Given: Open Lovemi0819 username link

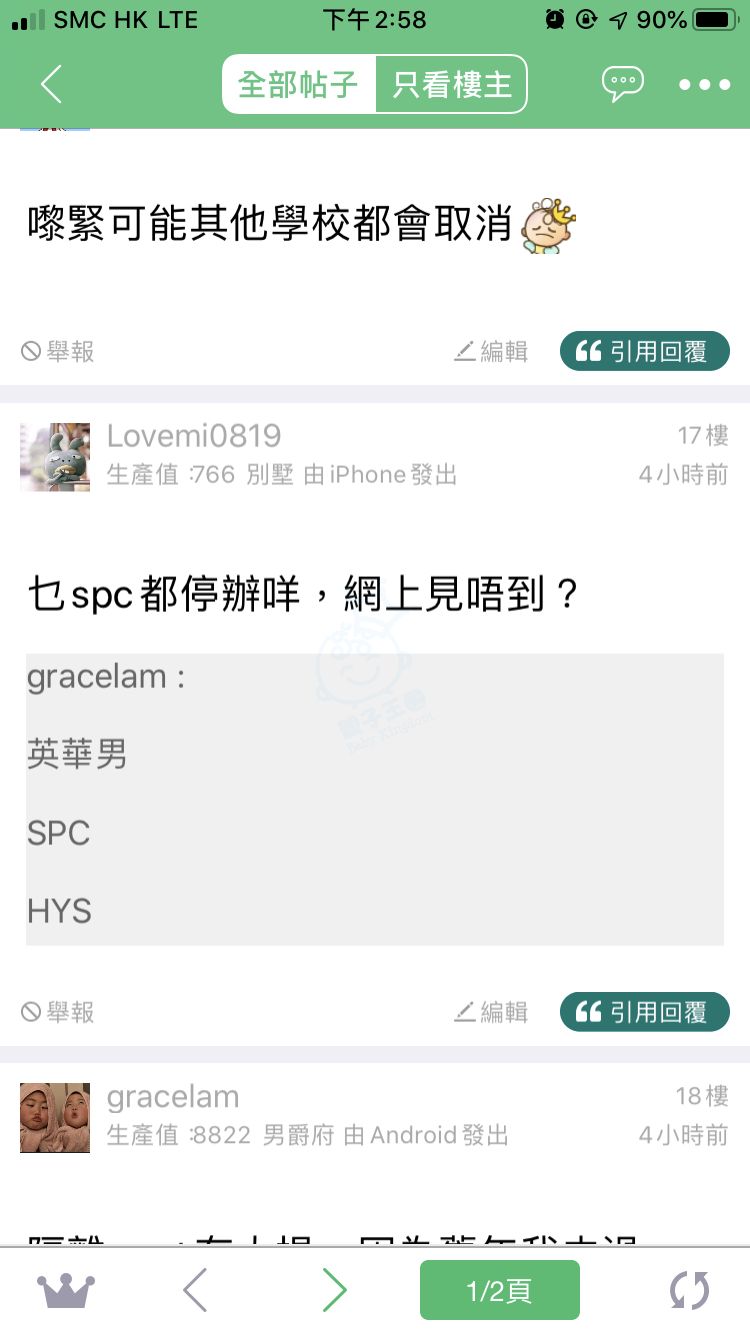Looking at the screenshot, I should [194, 436].
